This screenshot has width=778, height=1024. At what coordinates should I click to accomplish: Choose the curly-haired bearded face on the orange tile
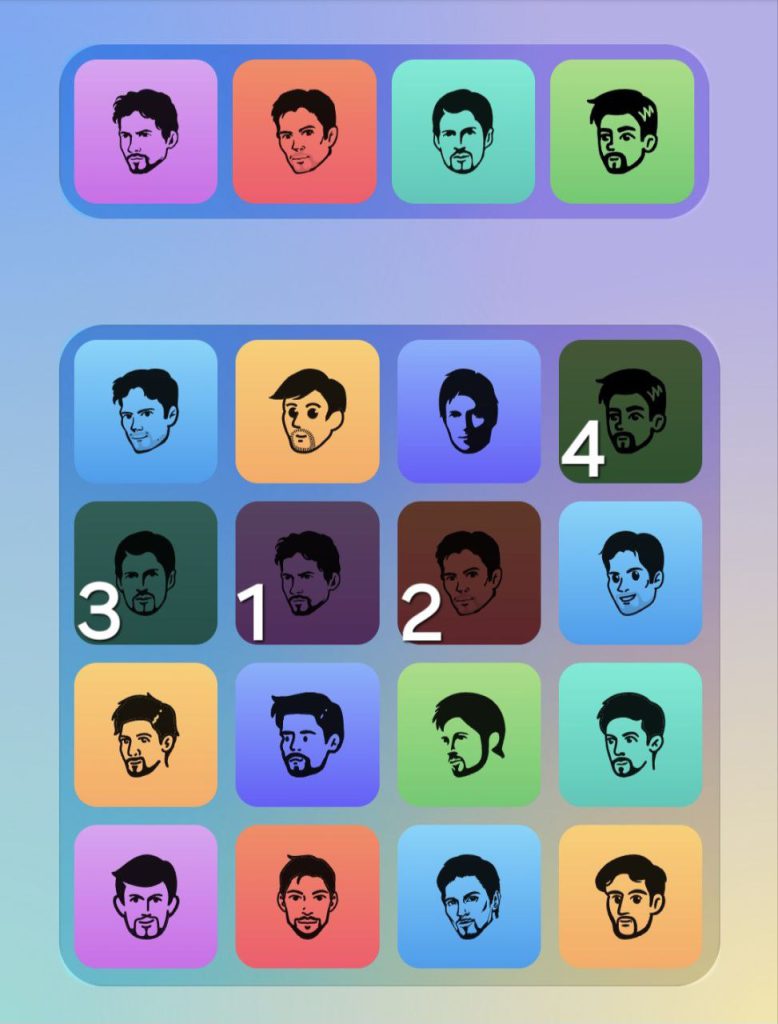630,896
